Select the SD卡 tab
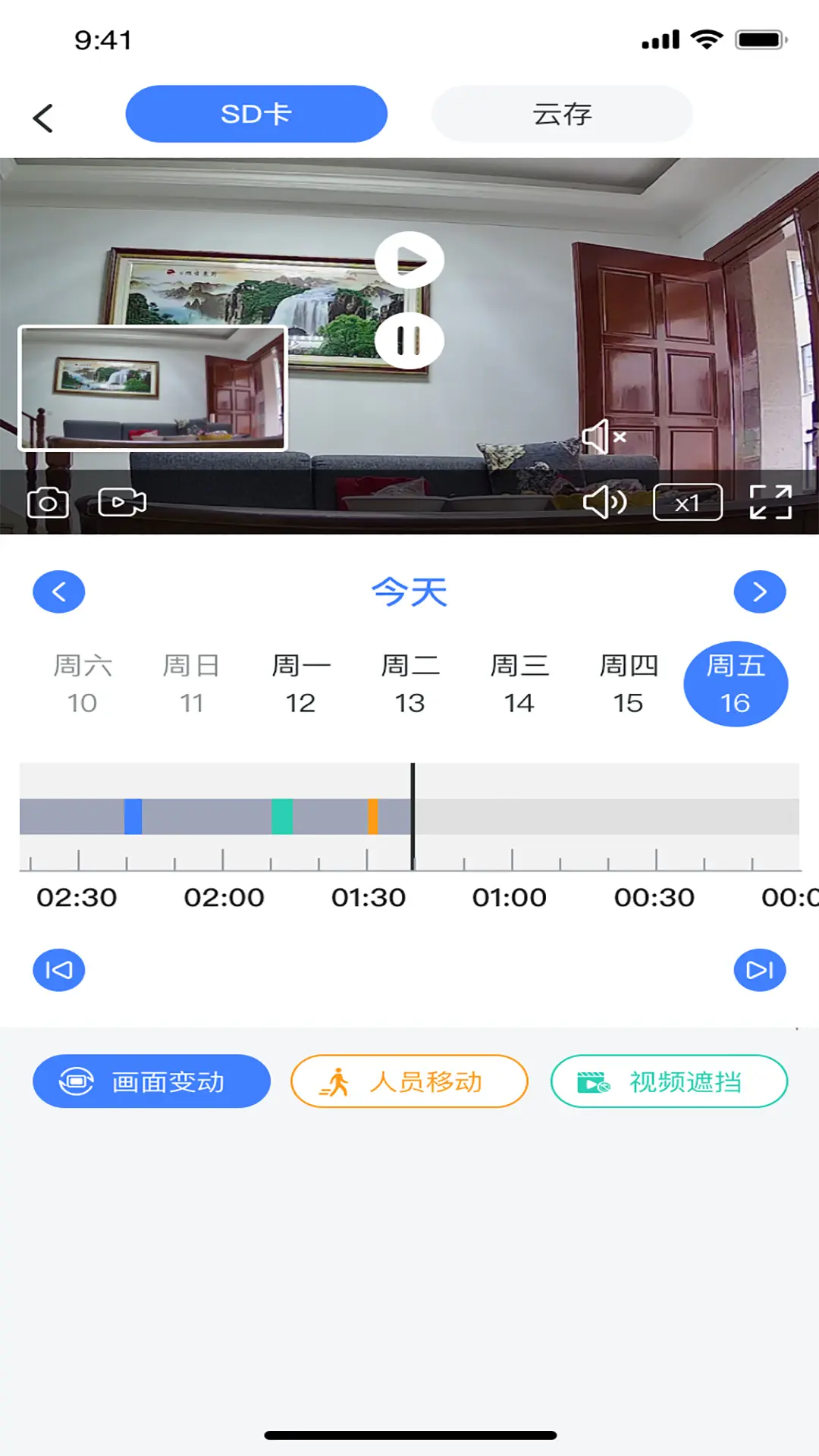819x1456 pixels. click(256, 113)
